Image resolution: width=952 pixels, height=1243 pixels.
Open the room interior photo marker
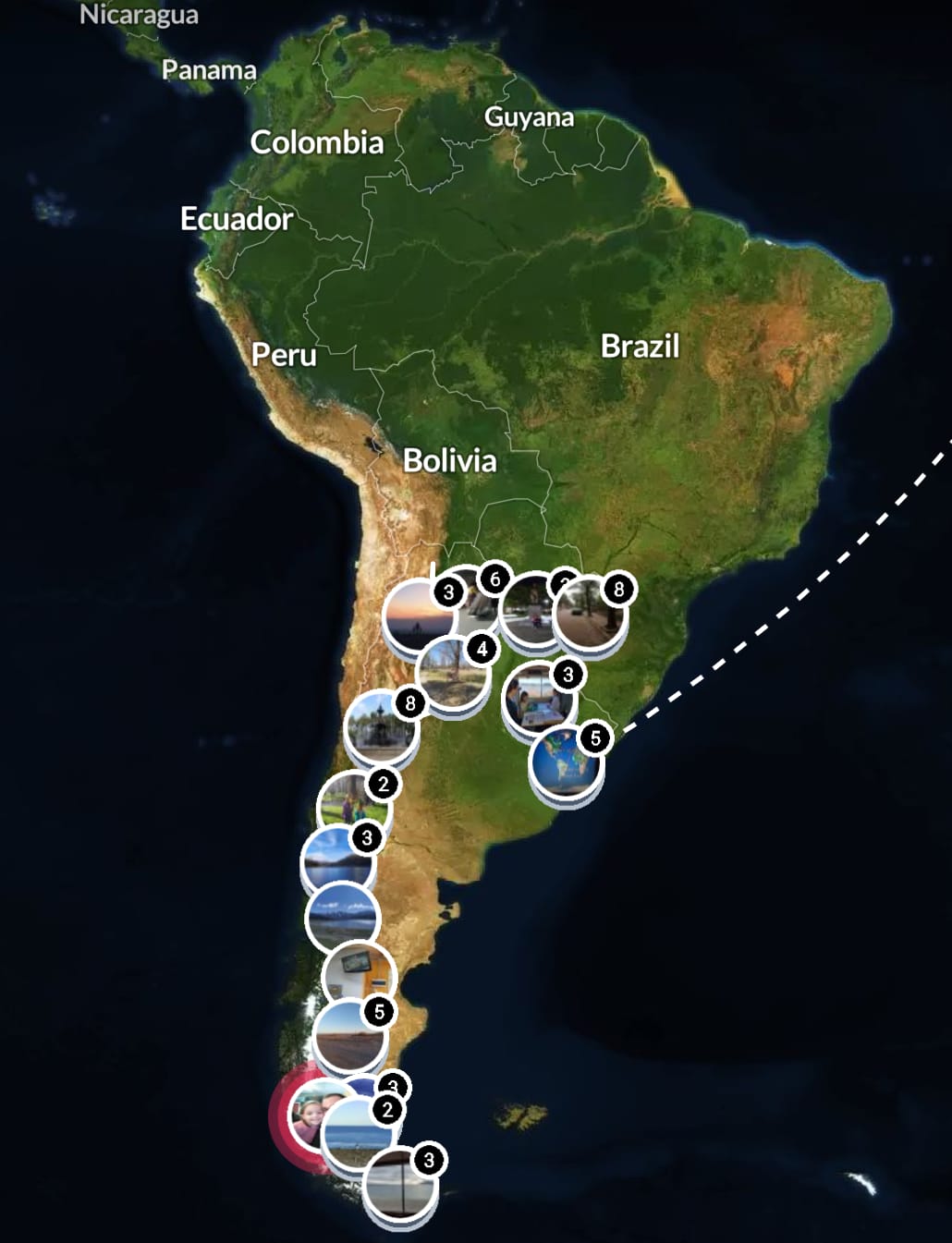(359, 976)
